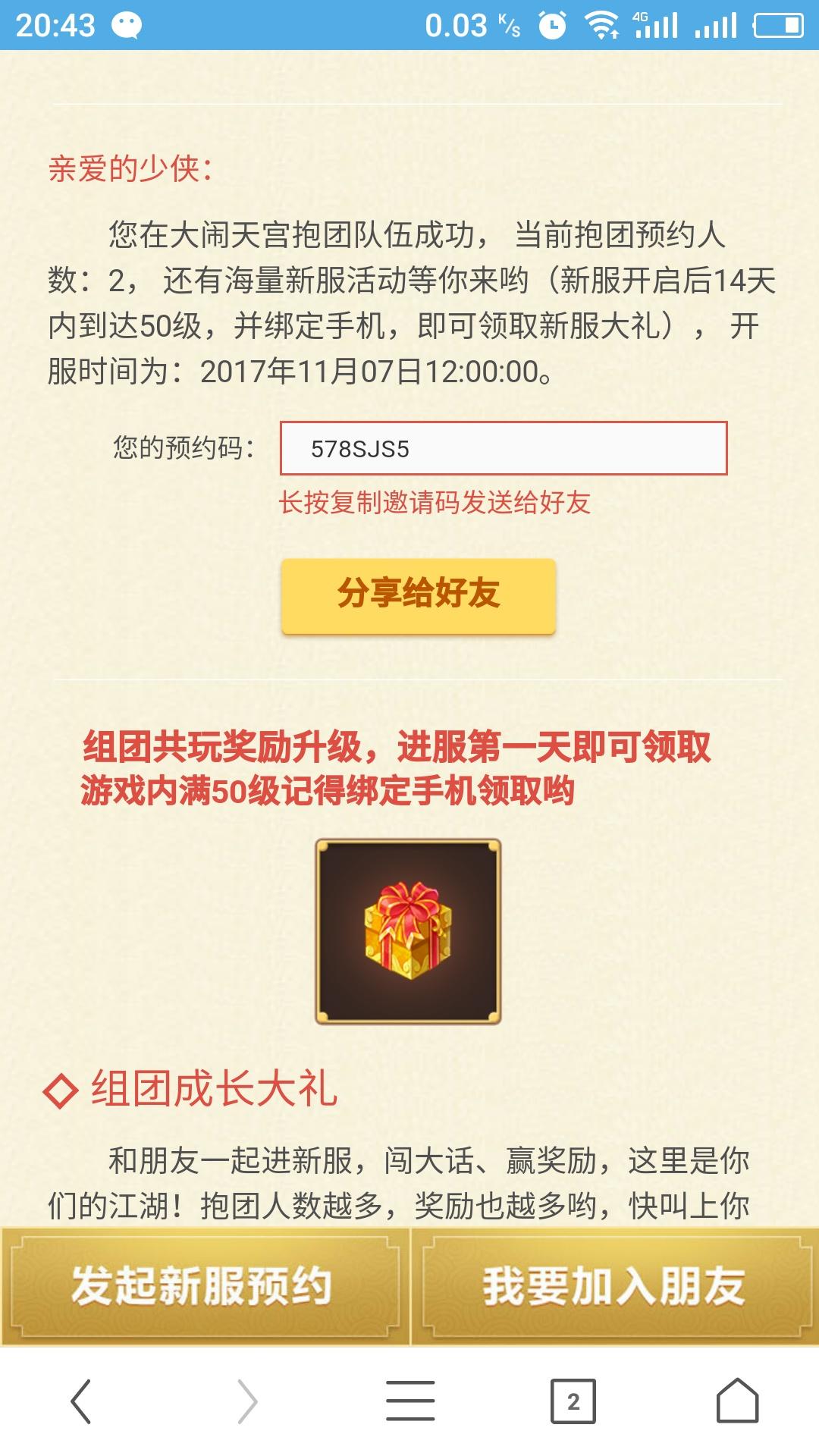Tap the 发起新服预约 button

(x=203, y=1286)
